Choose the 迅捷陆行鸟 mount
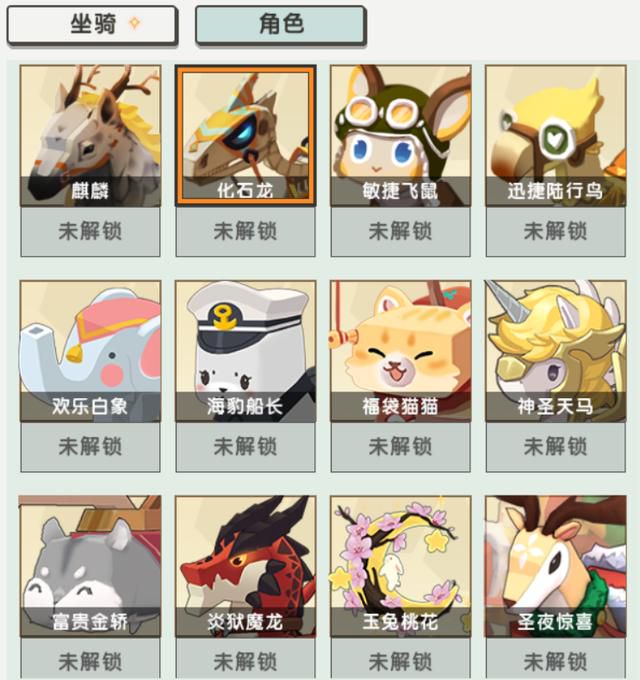640x680 pixels. (555, 135)
